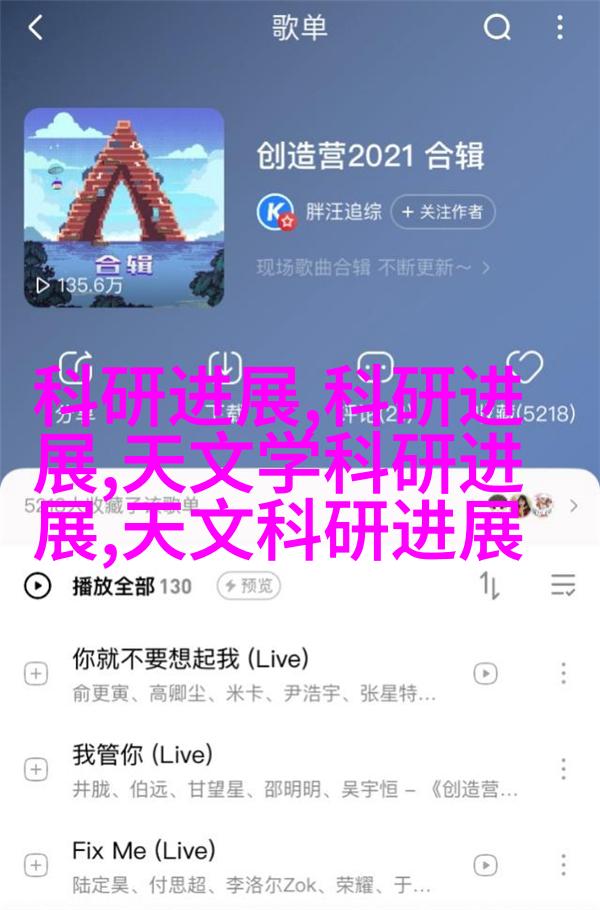Open multi-select list management icon
This screenshot has height=910, width=600.
[563, 586]
